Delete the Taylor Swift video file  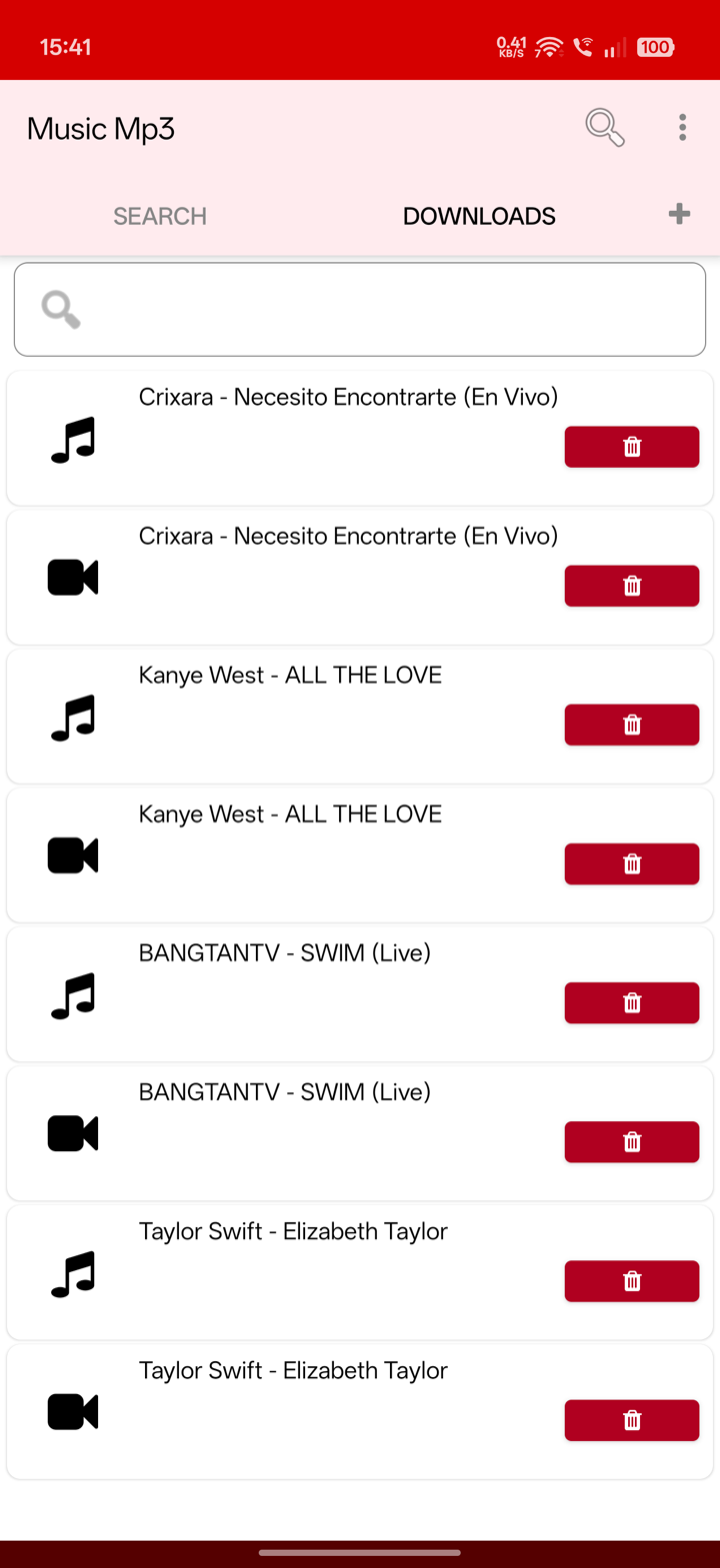(632, 1420)
